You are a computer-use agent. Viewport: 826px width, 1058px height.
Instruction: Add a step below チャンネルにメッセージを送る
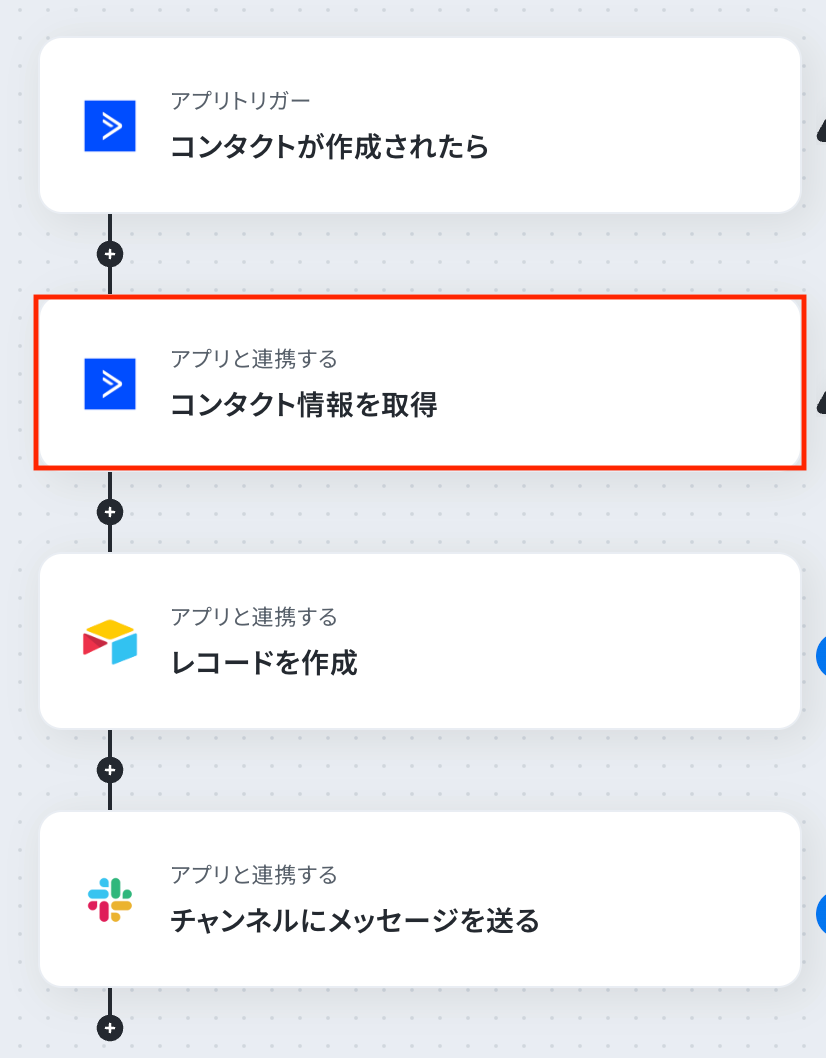pyautogui.click(x=110, y=1027)
